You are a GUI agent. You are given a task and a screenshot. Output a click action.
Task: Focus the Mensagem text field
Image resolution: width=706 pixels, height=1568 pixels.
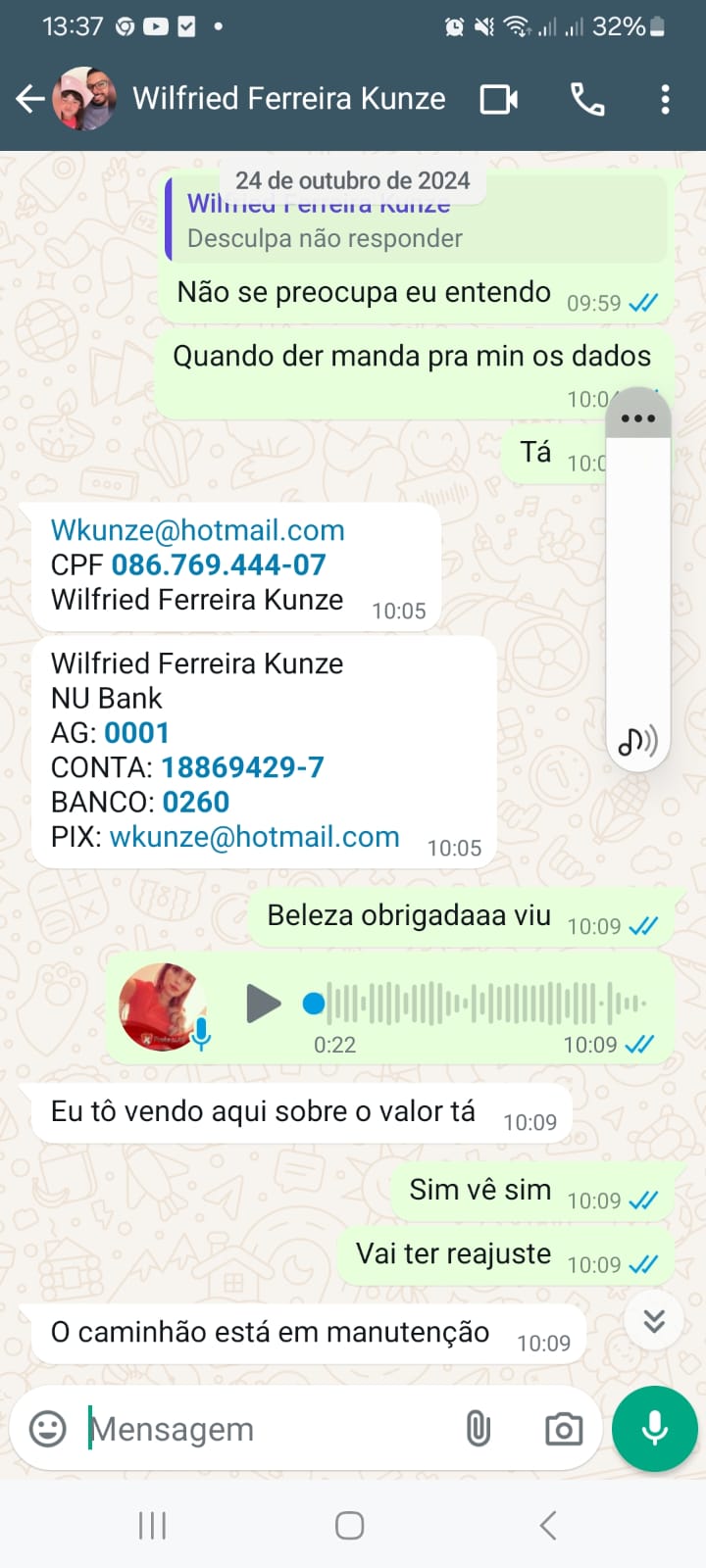[x=265, y=1429]
